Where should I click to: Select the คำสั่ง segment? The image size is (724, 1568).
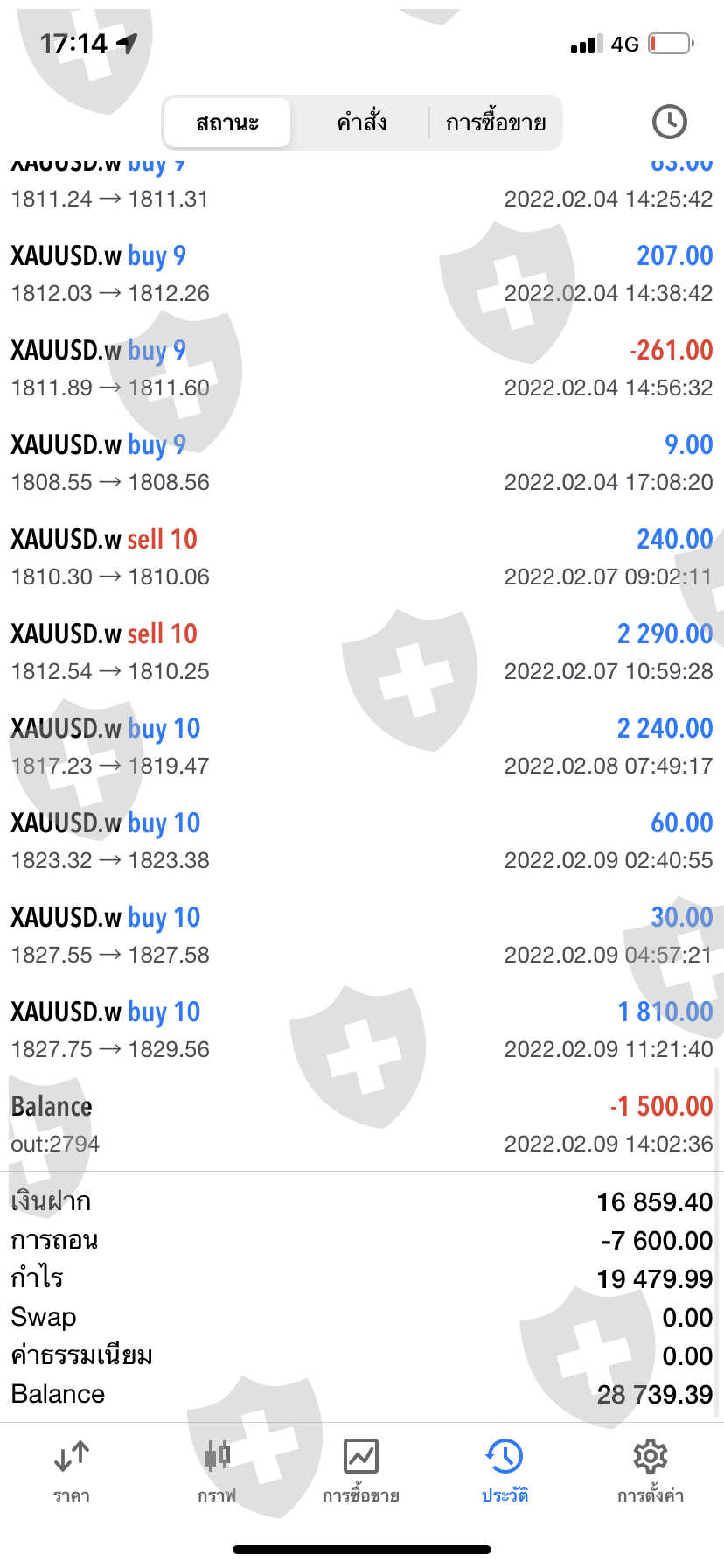[x=361, y=122]
